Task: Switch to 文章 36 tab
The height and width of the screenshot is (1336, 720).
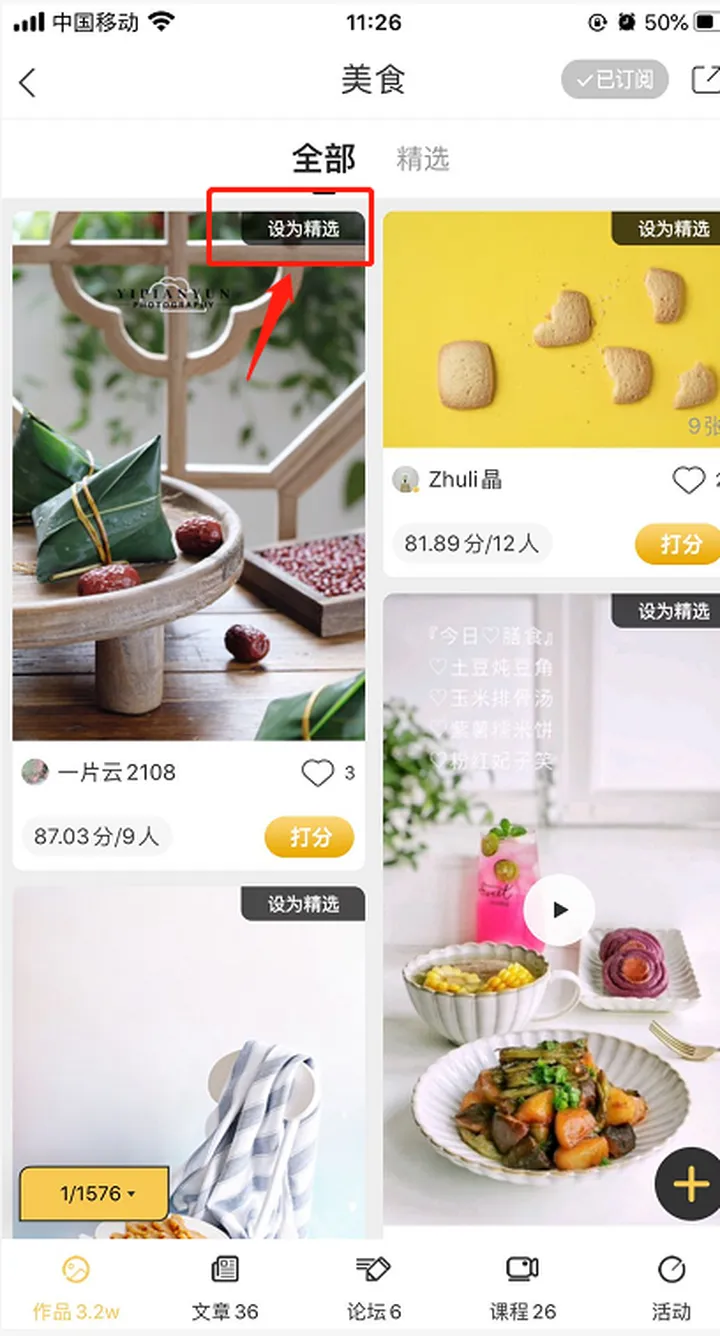Action: [225, 1288]
